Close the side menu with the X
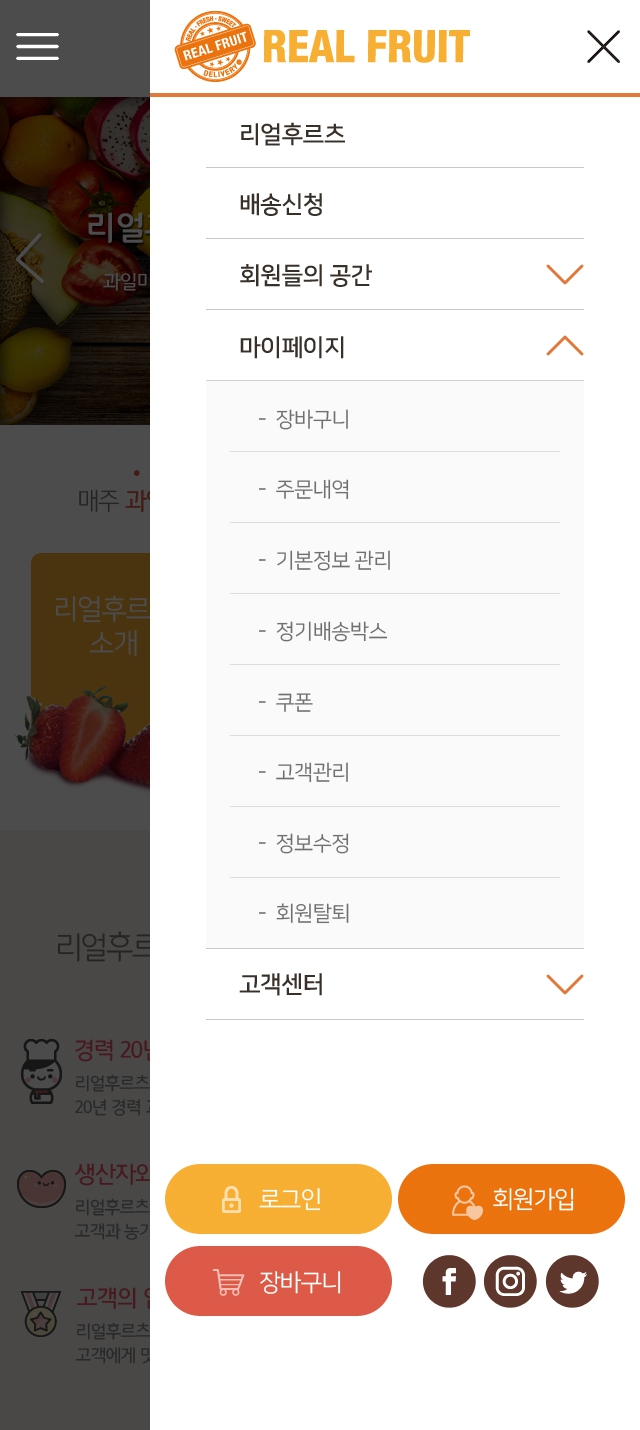This screenshot has height=1430, width=640. (x=603, y=47)
